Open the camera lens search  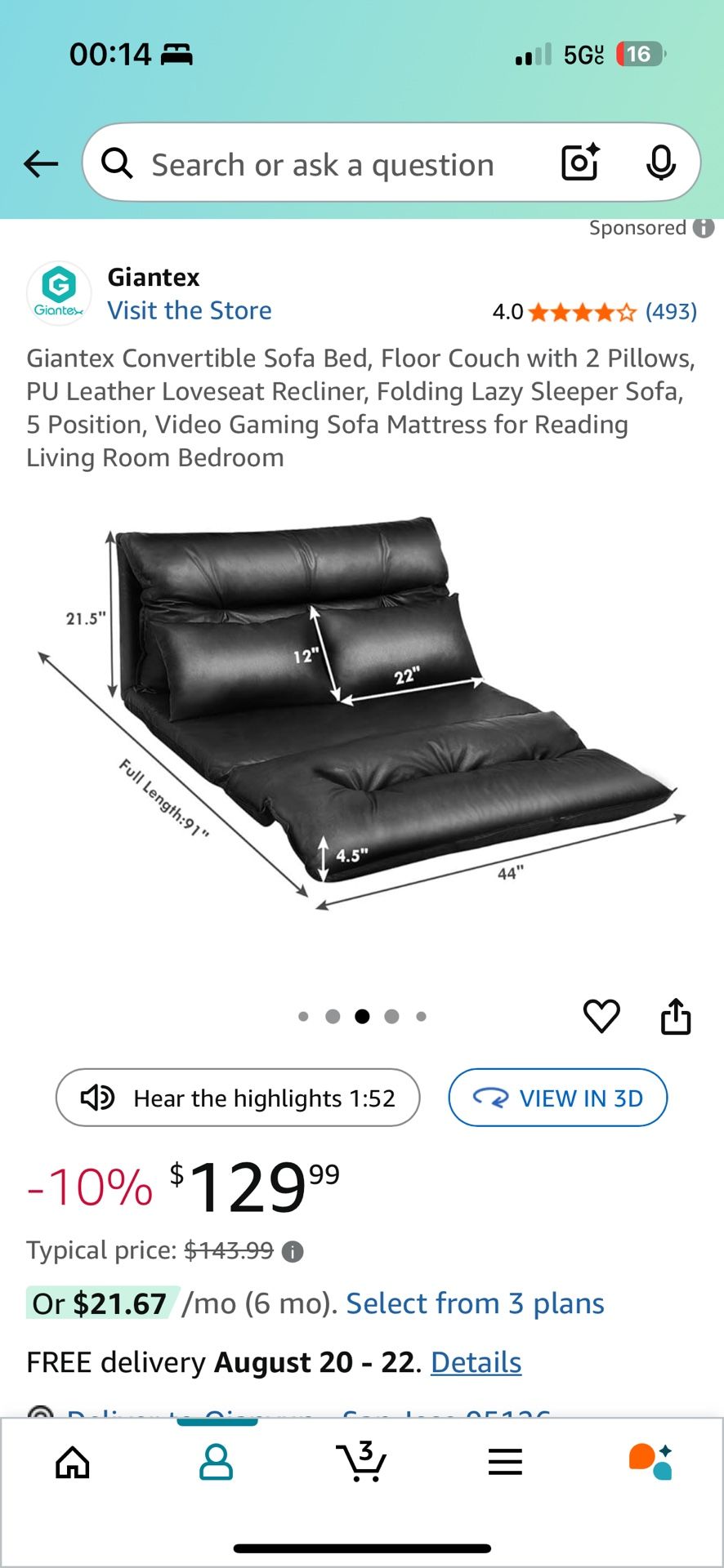[x=580, y=163]
